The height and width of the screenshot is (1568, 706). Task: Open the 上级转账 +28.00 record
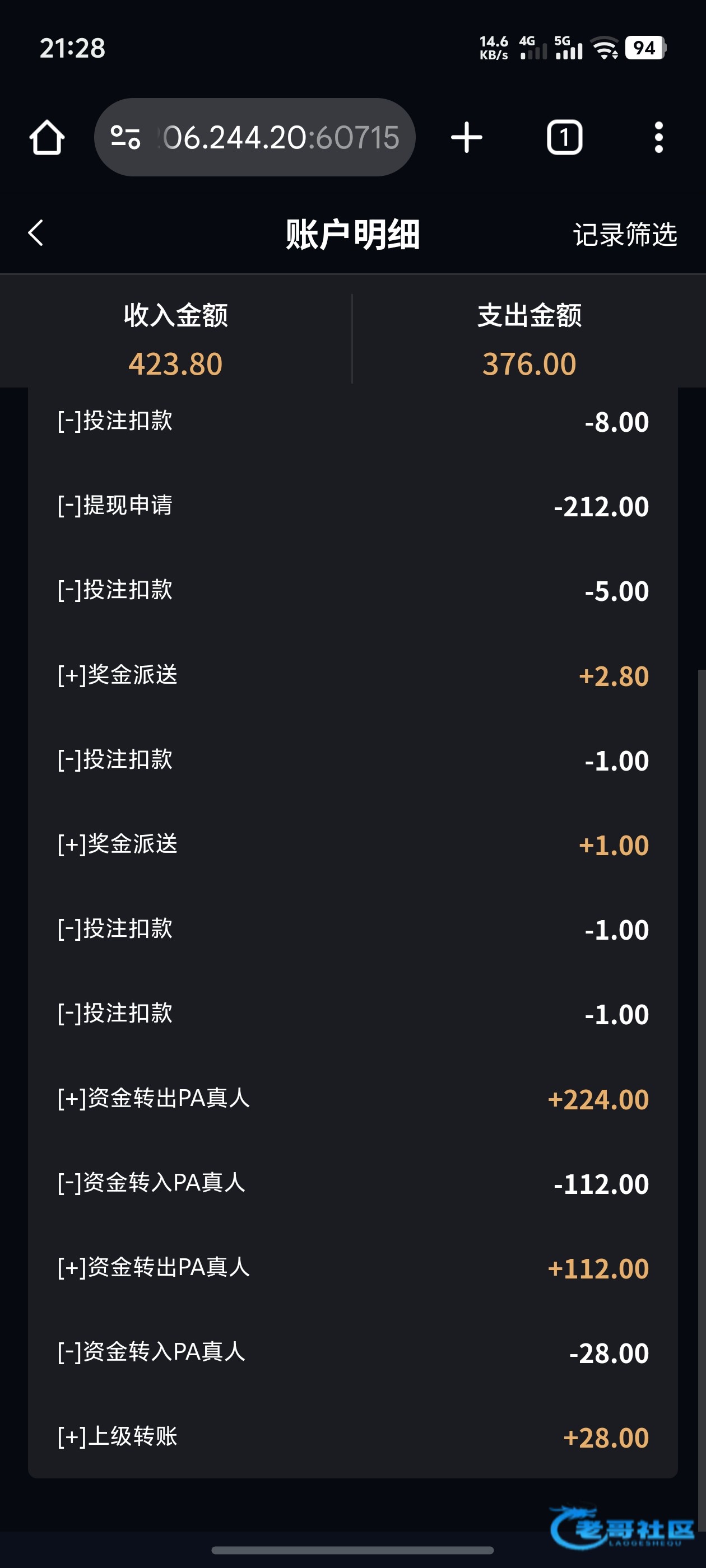coord(352,1437)
